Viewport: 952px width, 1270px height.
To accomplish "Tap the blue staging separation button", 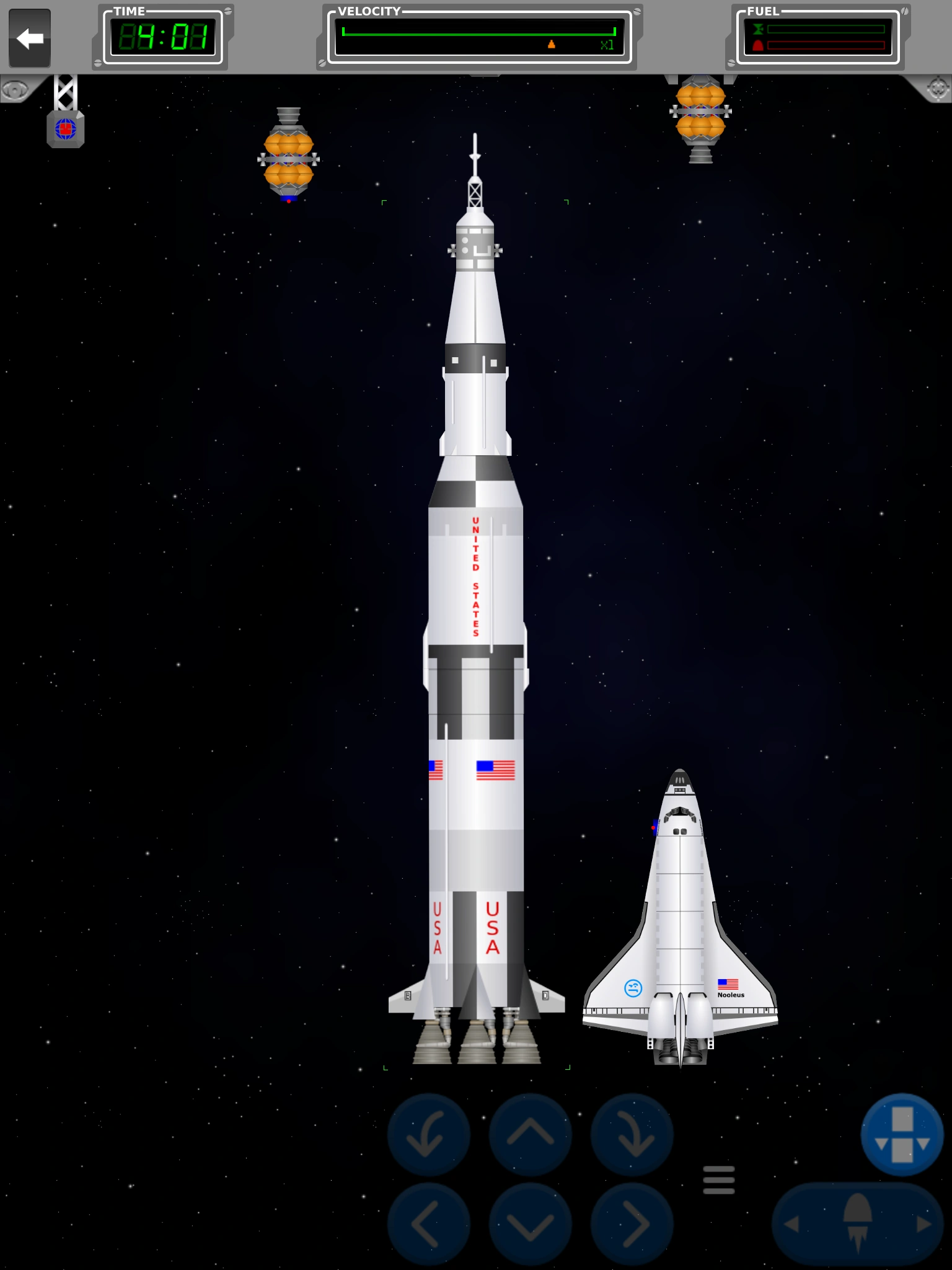I will tap(902, 1135).
